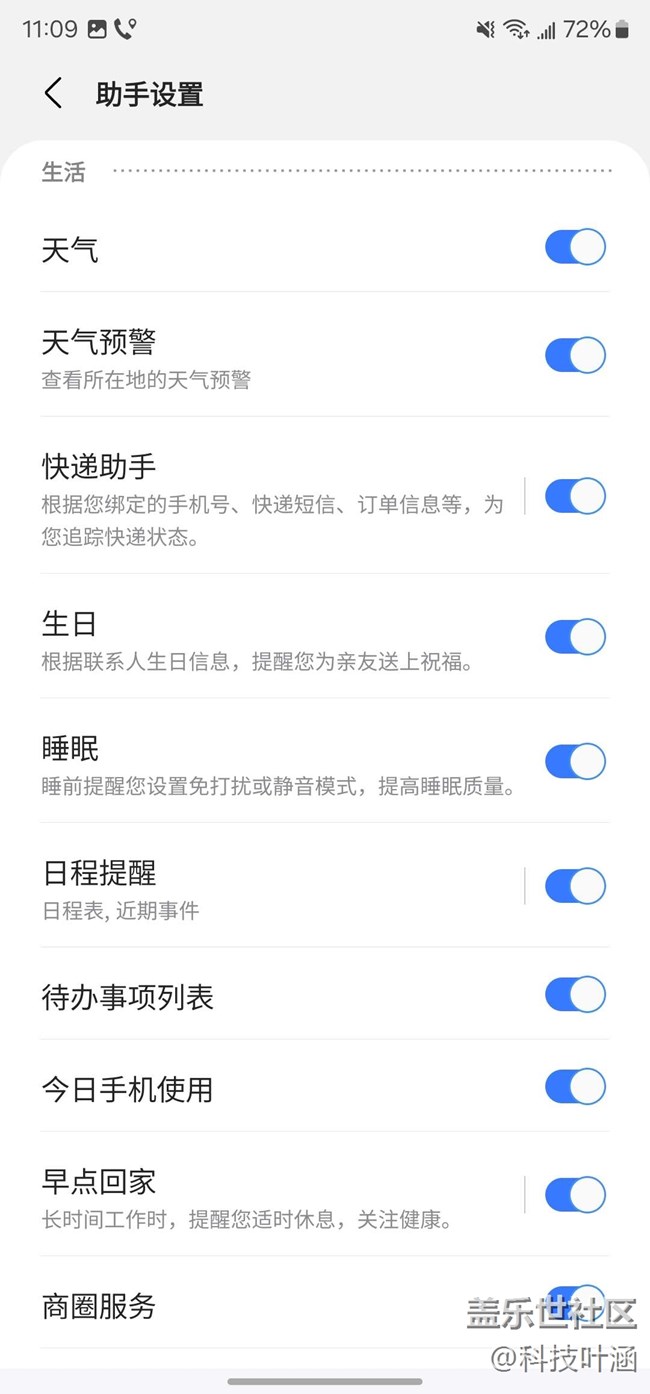Turn off 日程提醒 switch

(575, 886)
